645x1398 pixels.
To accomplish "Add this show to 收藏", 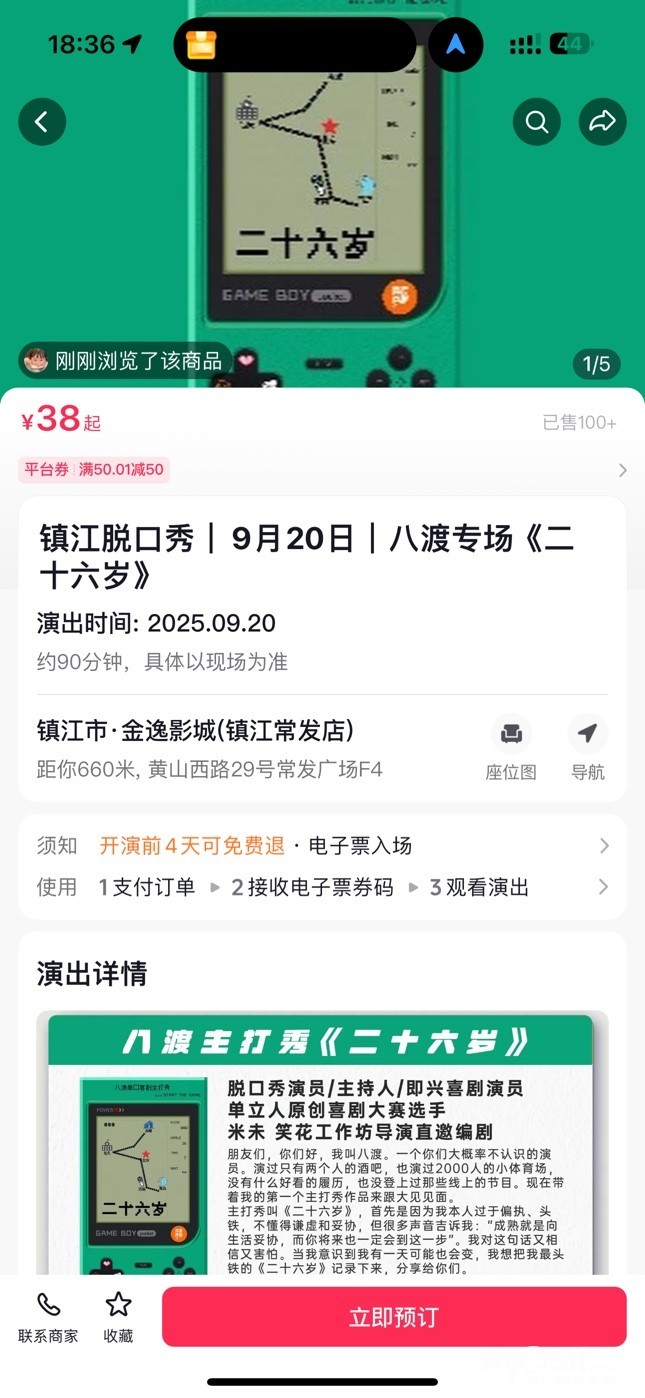I will (118, 1317).
